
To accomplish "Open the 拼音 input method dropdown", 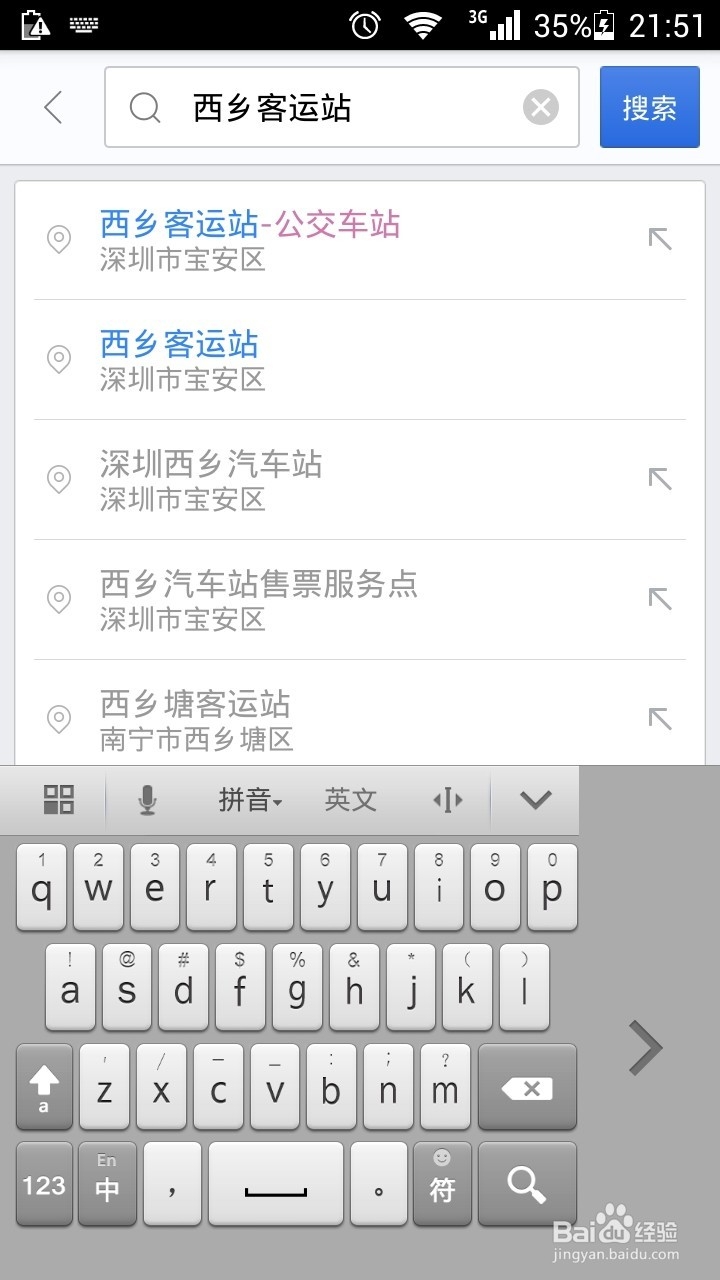I will (x=249, y=799).
